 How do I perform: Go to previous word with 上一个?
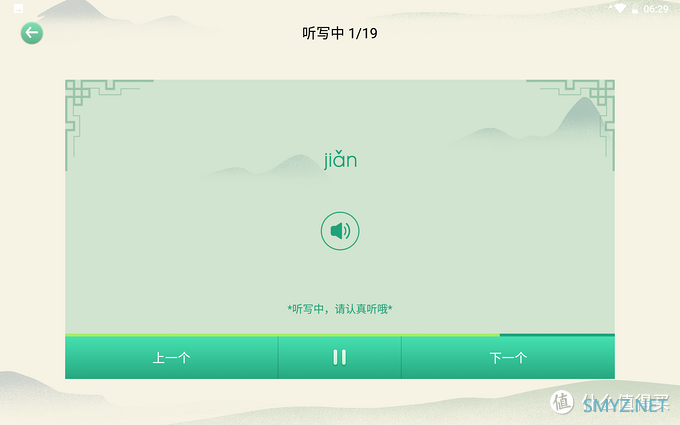point(171,357)
